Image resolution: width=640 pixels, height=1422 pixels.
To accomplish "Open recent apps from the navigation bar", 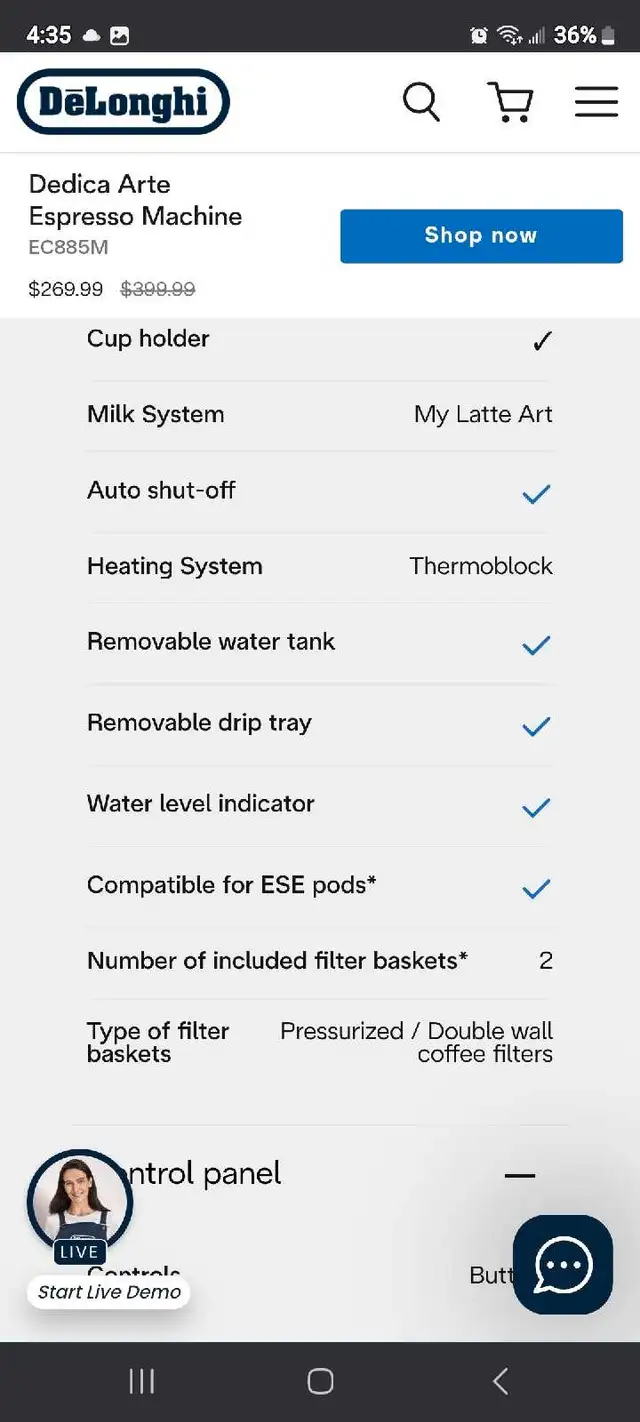I will (x=142, y=1381).
